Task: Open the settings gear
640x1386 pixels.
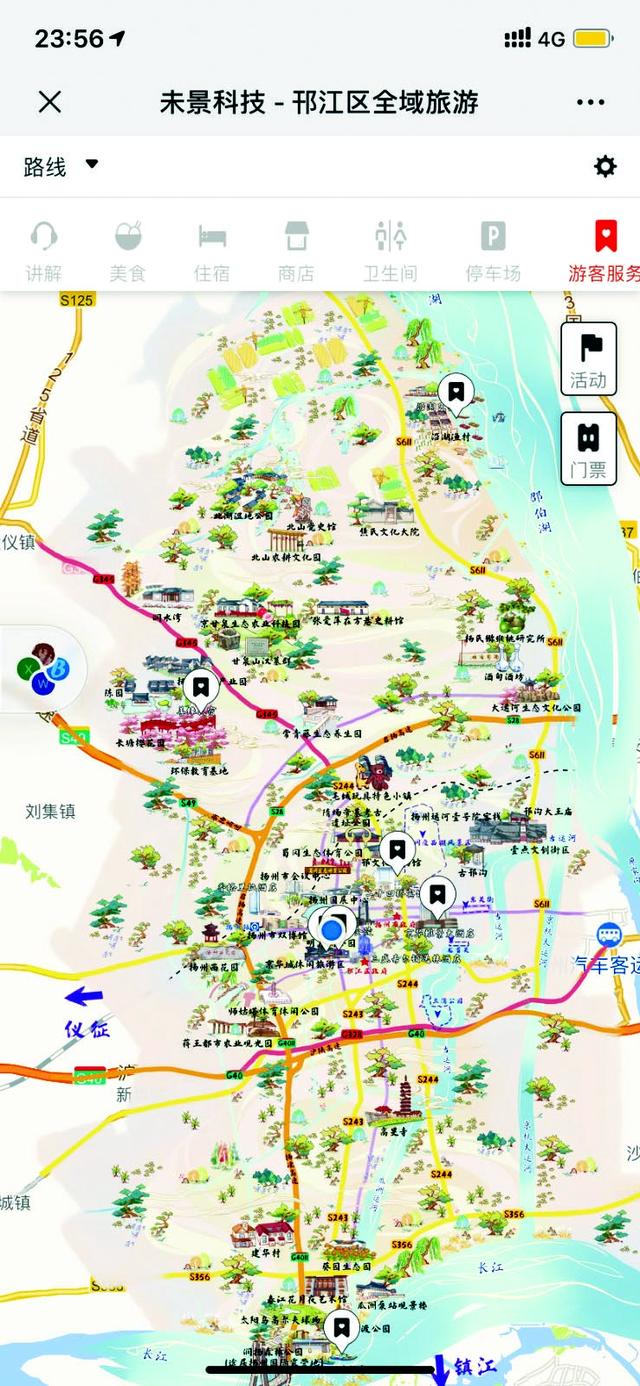Action: point(605,166)
